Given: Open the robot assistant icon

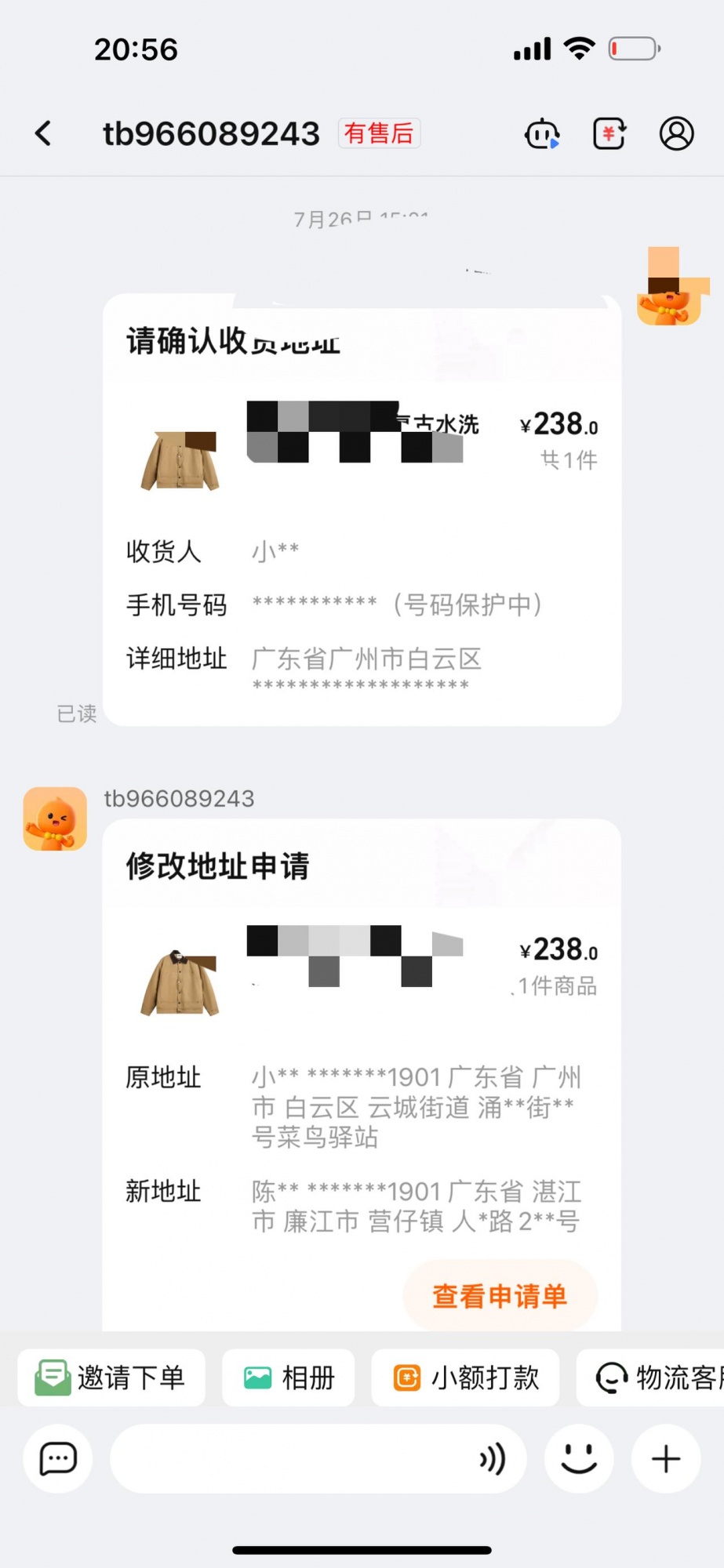Looking at the screenshot, I should [541, 134].
